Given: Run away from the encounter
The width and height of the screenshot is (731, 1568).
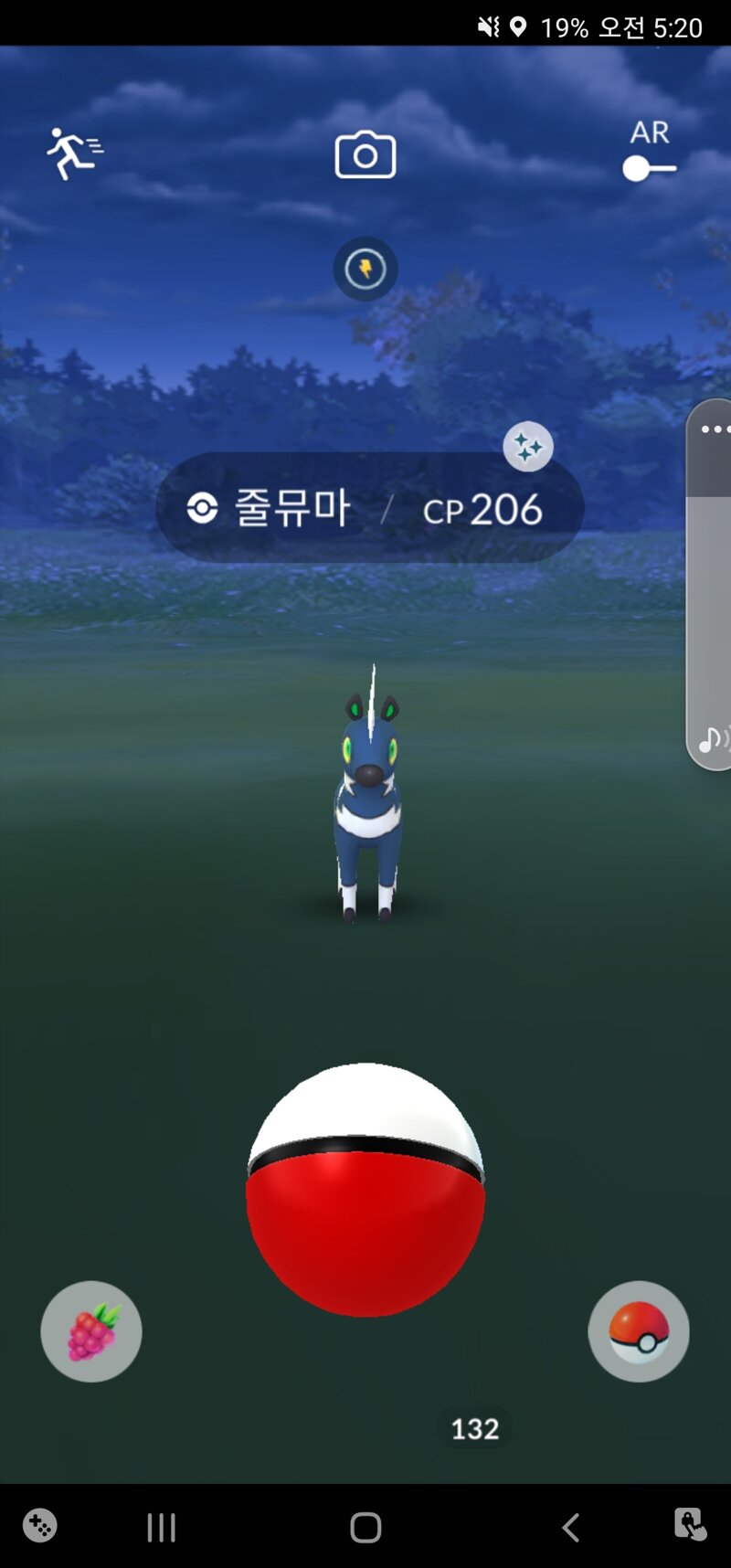Looking at the screenshot, I should click(x=74, y=154).
